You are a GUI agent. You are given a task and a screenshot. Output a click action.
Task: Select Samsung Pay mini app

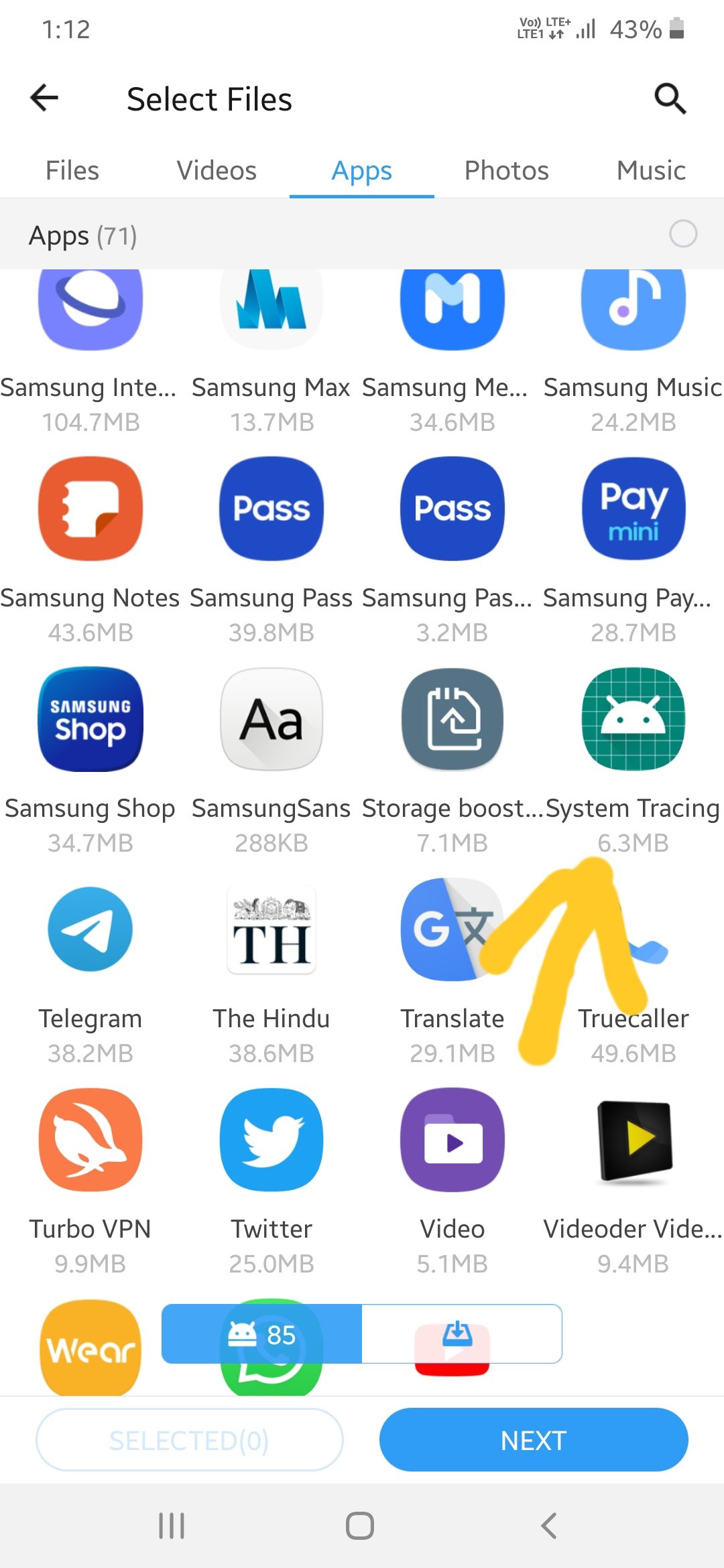coord(633,509)
